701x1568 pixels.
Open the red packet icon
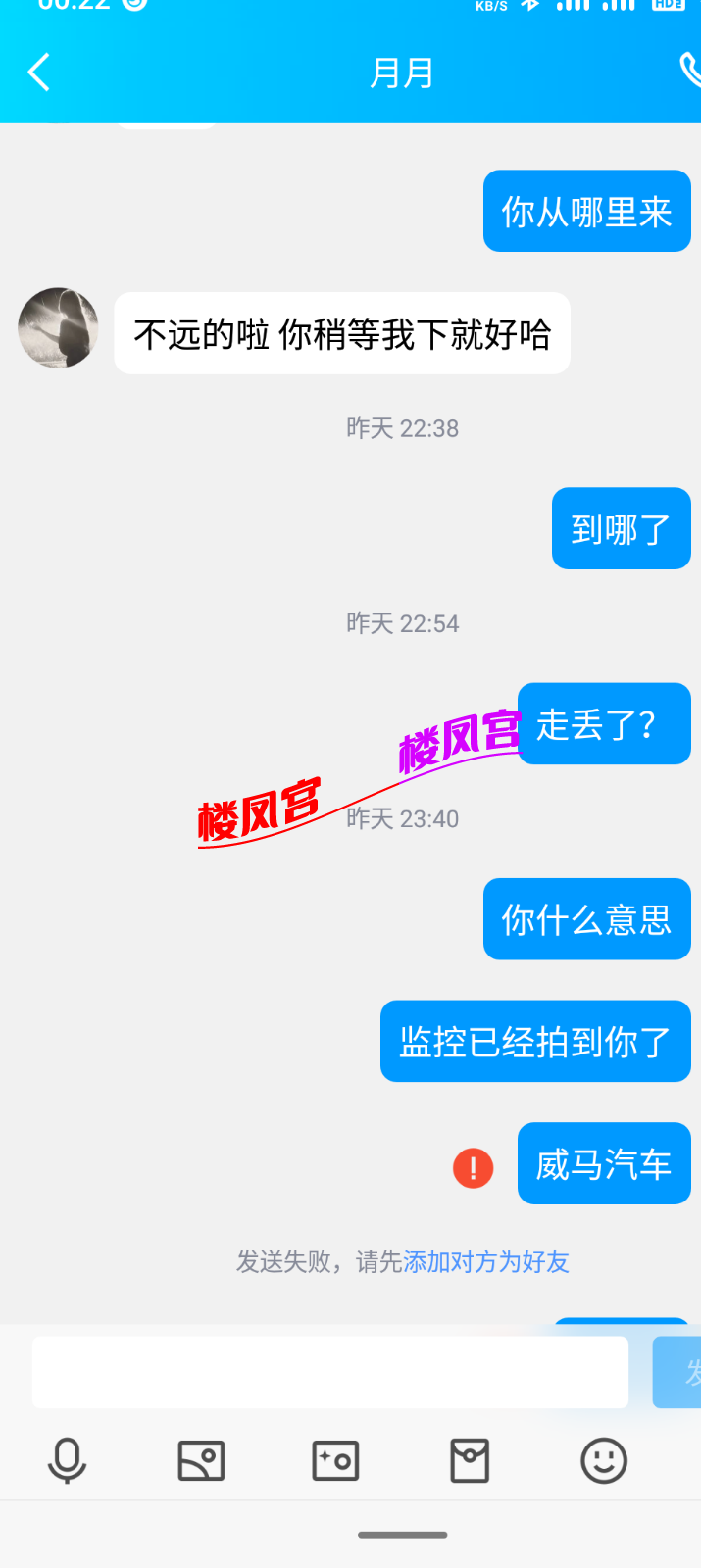pyautogui.click(x=470, y=1461)
